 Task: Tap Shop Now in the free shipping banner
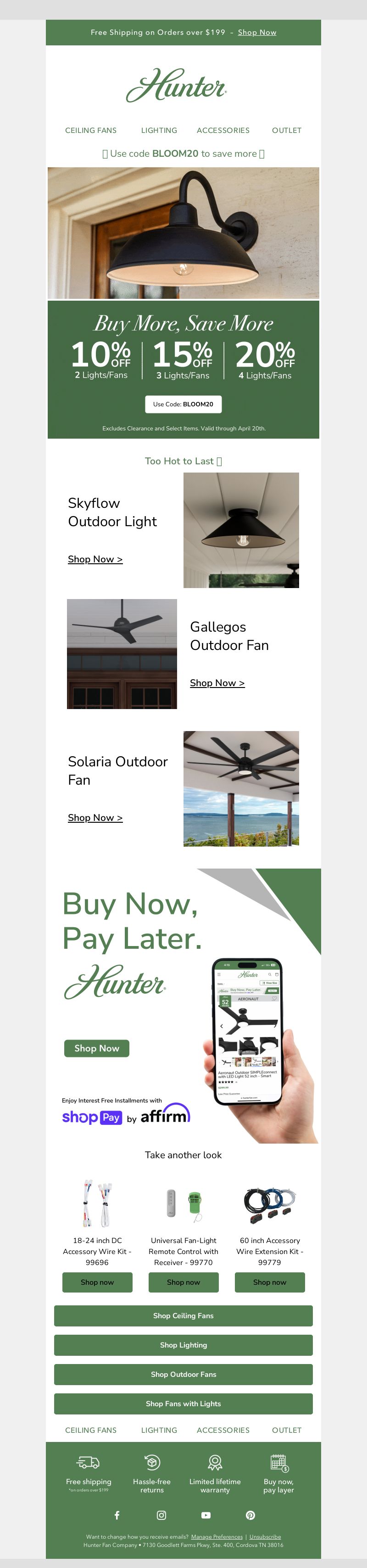(x=256, y=32)
